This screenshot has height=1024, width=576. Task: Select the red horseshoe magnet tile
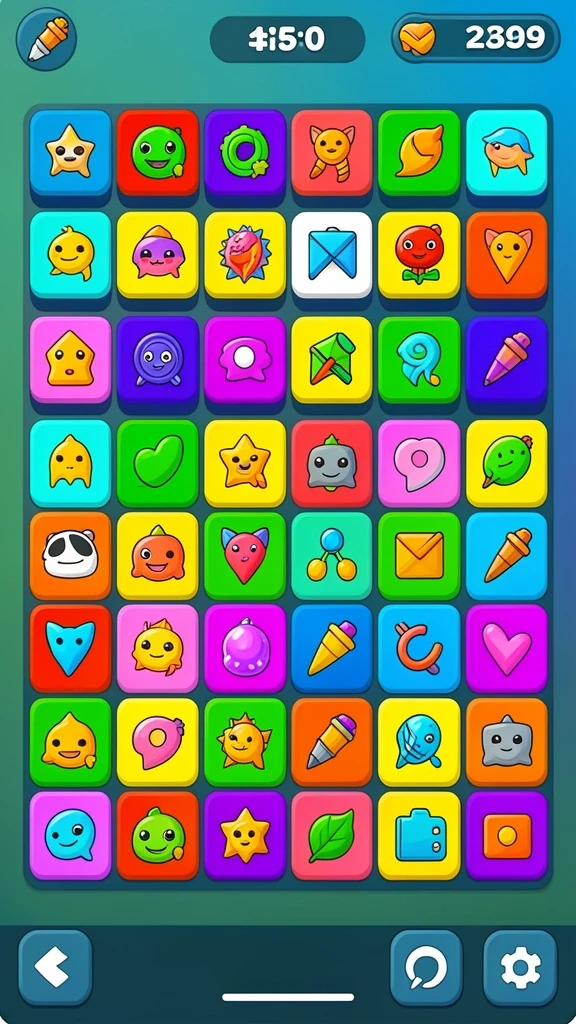point(419,648)
